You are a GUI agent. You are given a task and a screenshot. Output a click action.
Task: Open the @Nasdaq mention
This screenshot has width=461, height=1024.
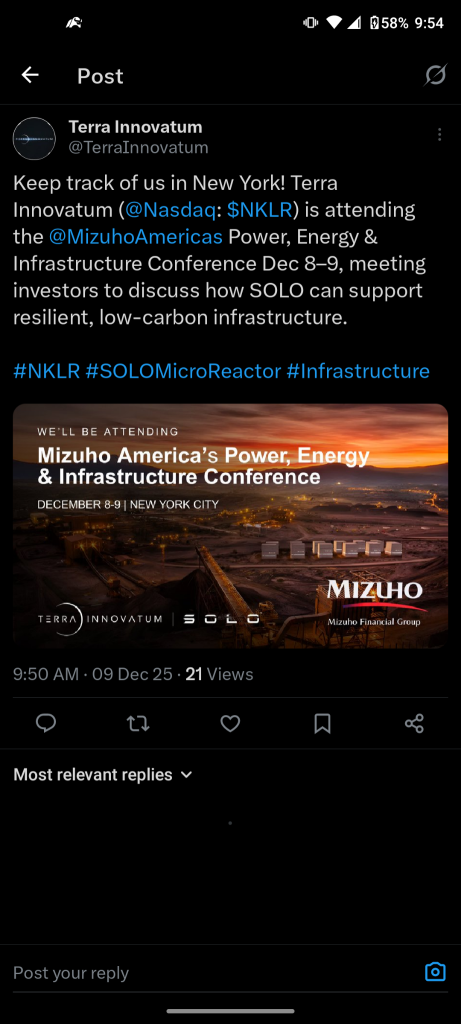pos(170,210)
